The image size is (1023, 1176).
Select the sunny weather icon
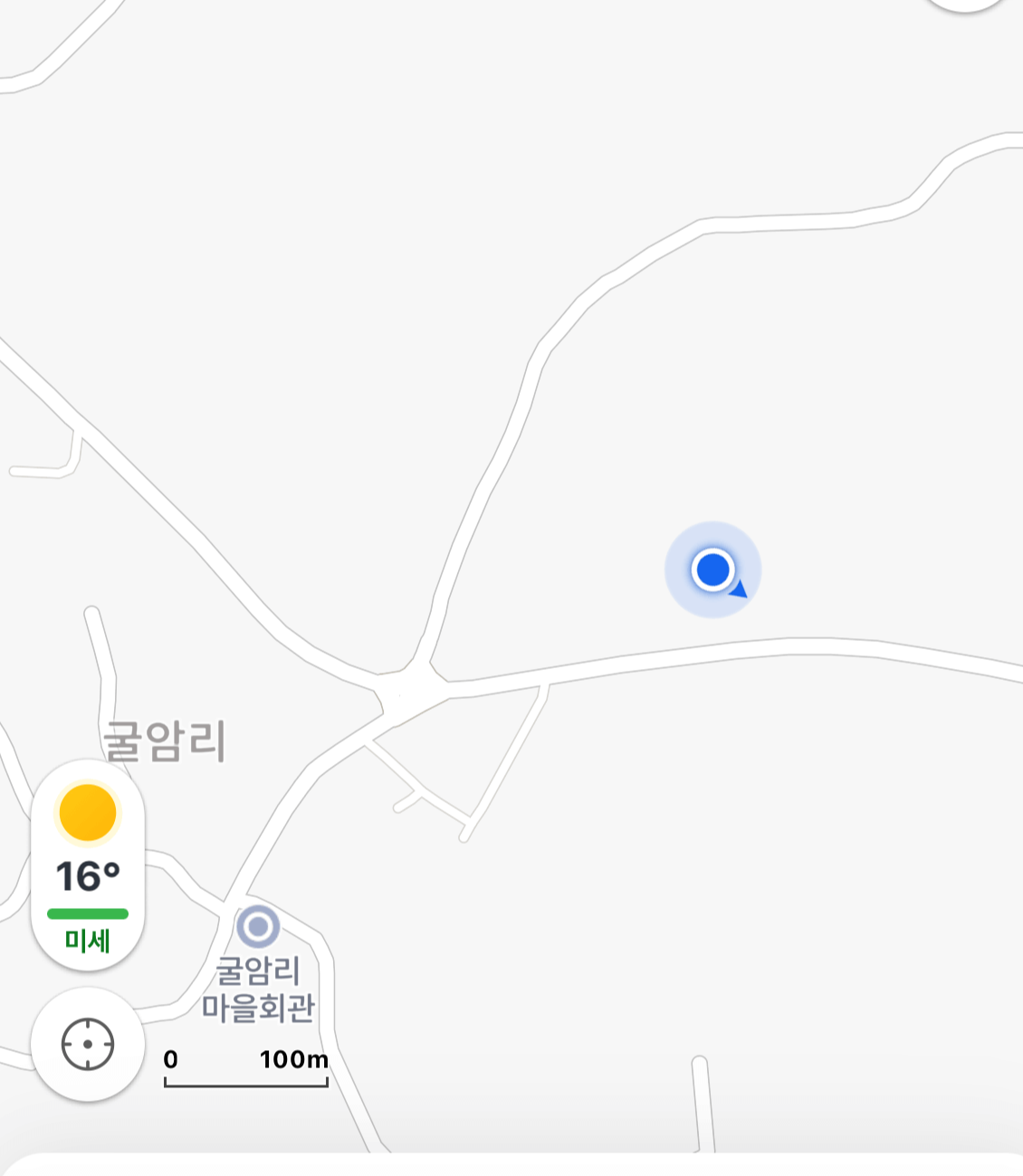point(88,815)
